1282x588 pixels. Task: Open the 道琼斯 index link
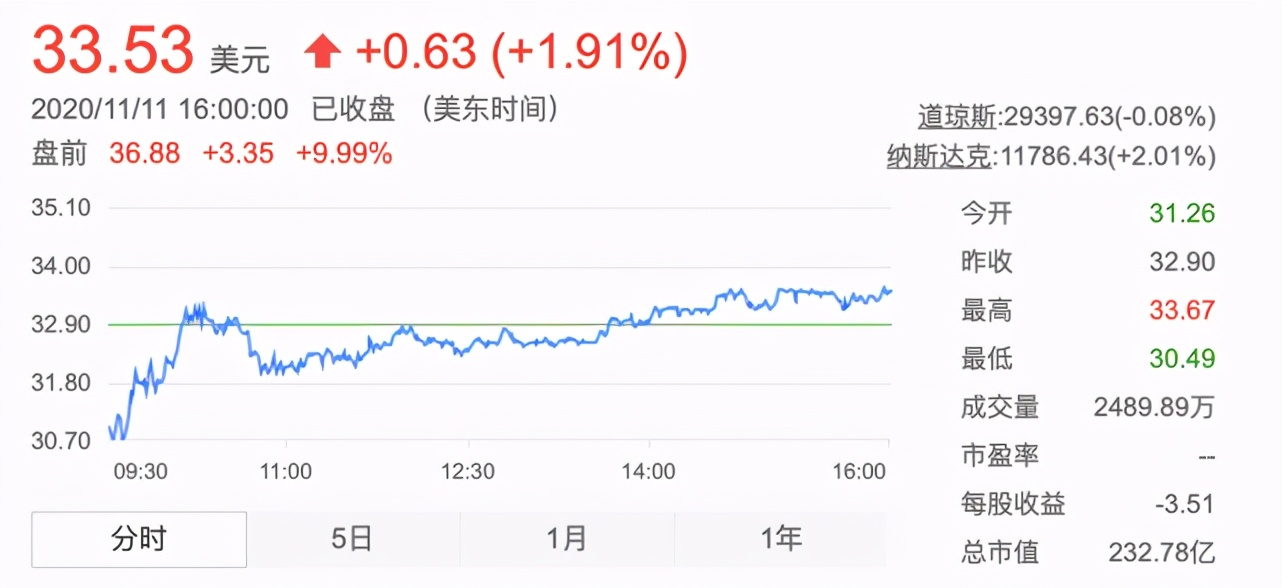coord(957,117)
